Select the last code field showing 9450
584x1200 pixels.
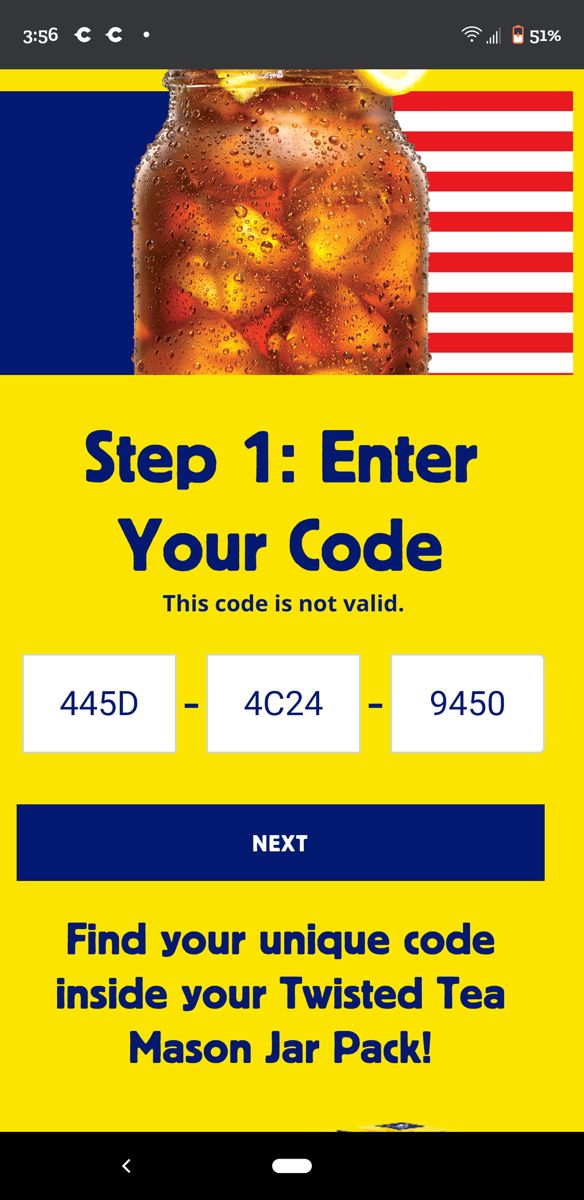pos(467,703)
